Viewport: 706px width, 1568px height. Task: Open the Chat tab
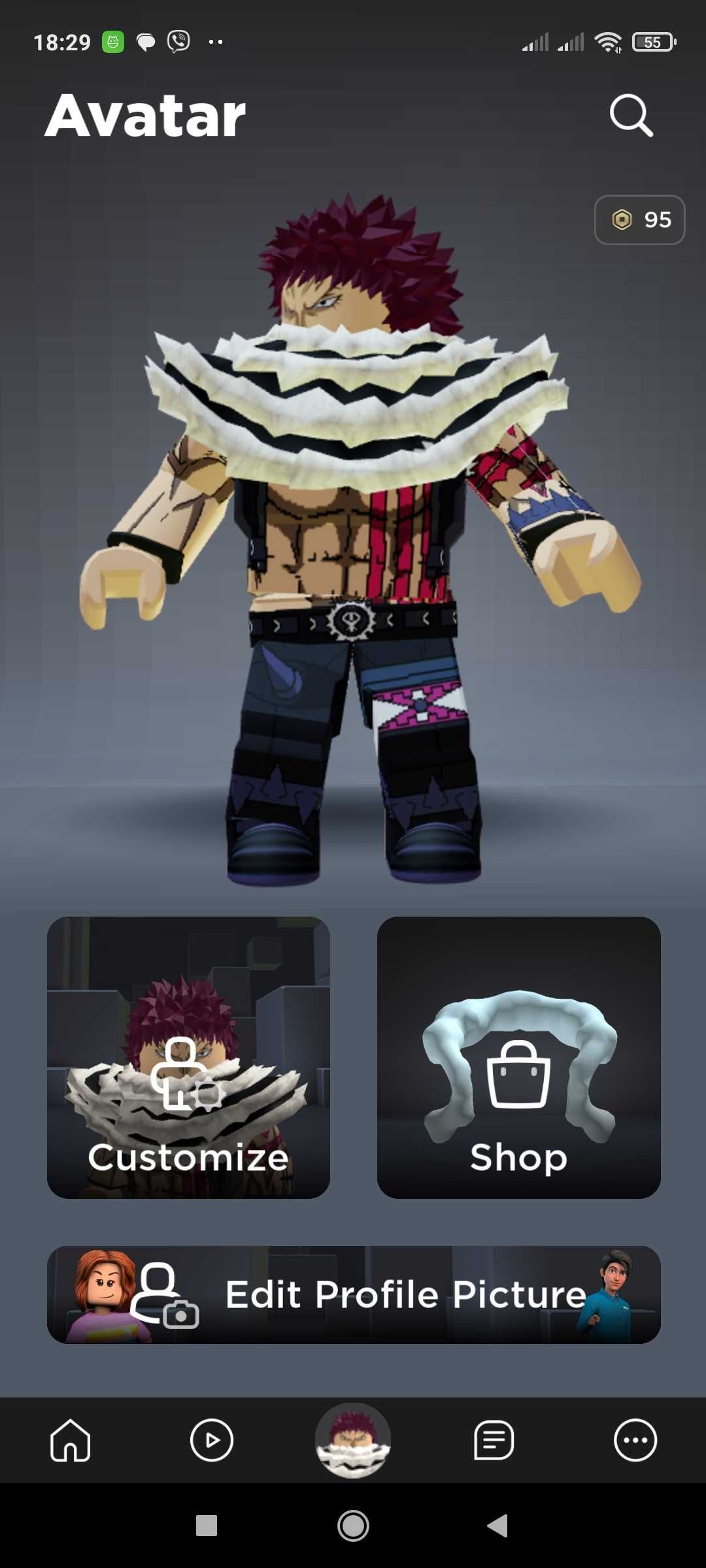point(494,1440)
